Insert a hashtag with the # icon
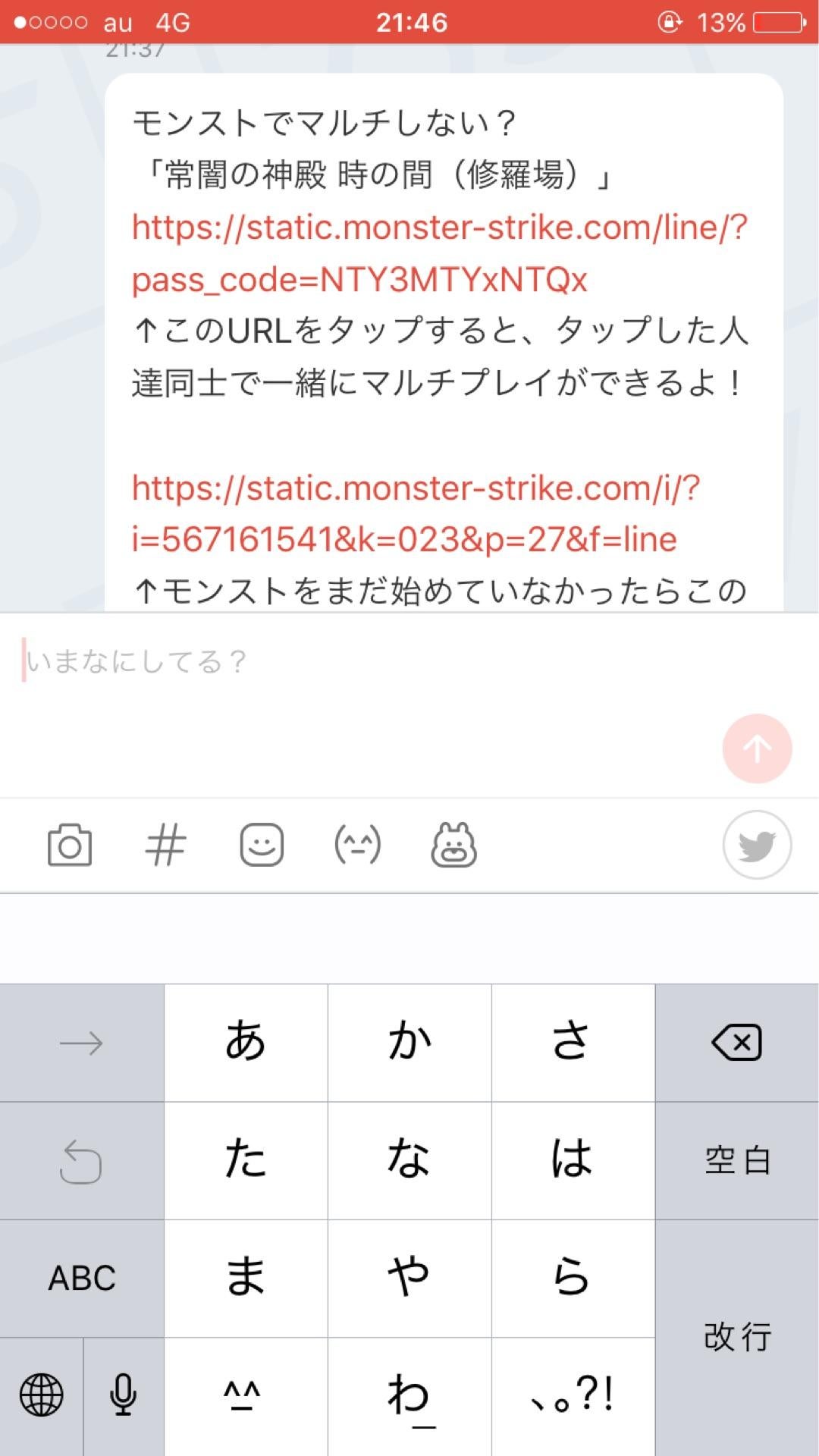Image resolution: width=819 pixels, height=1456 pixels. (x=165, y=845)
